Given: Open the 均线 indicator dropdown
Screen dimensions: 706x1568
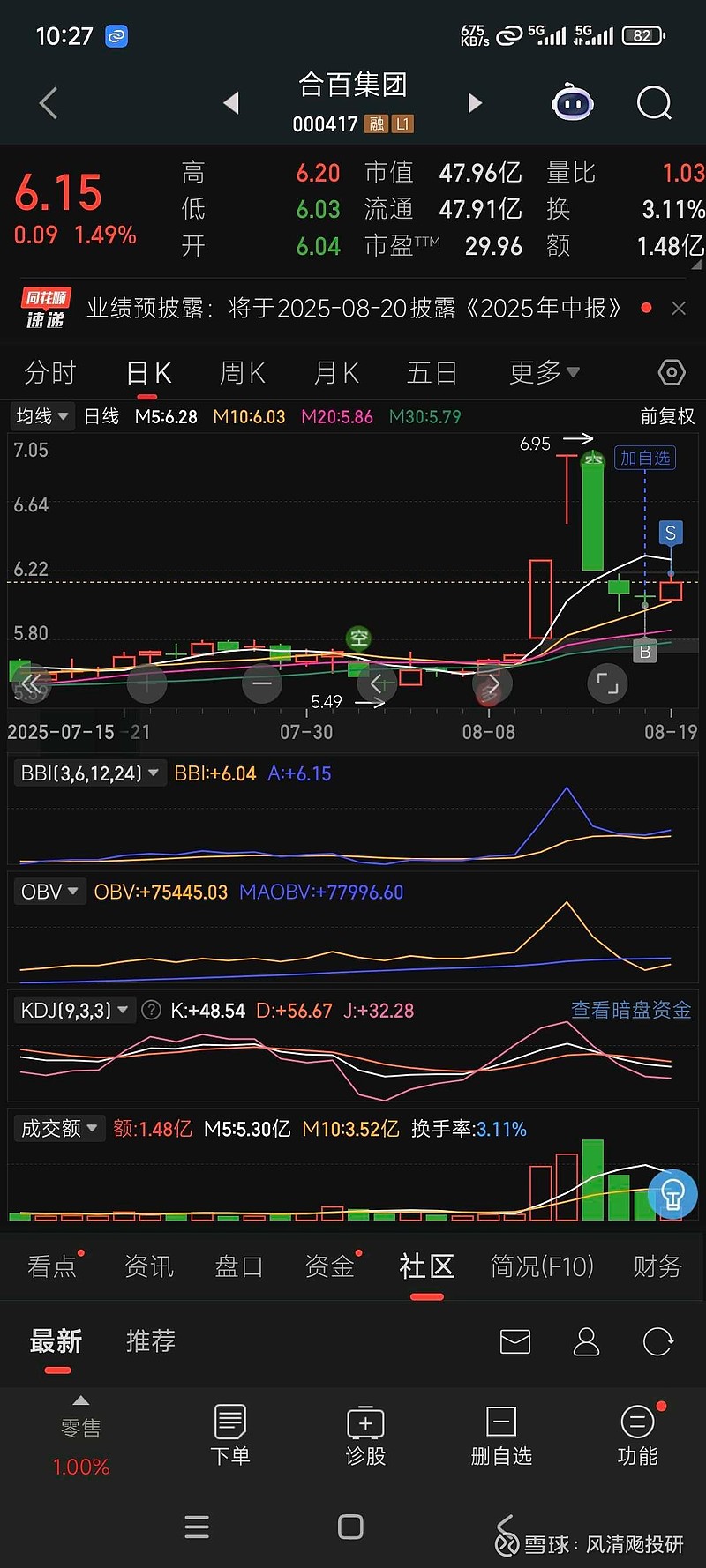Looking at the screenshot, I should point(42,416).
